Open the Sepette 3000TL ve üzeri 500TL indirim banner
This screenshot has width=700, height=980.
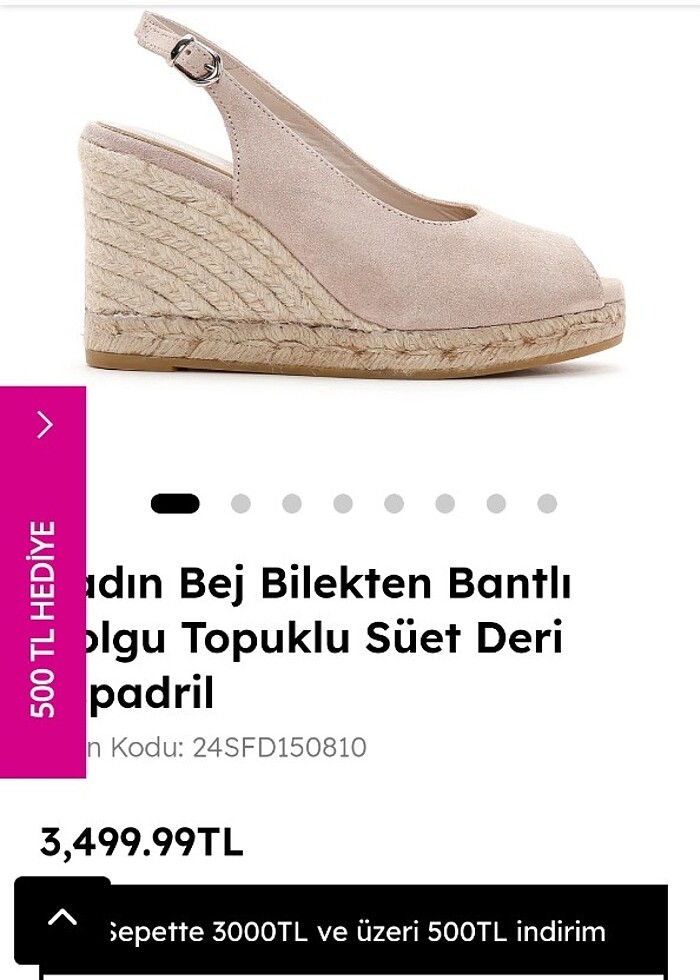[380, 933]
